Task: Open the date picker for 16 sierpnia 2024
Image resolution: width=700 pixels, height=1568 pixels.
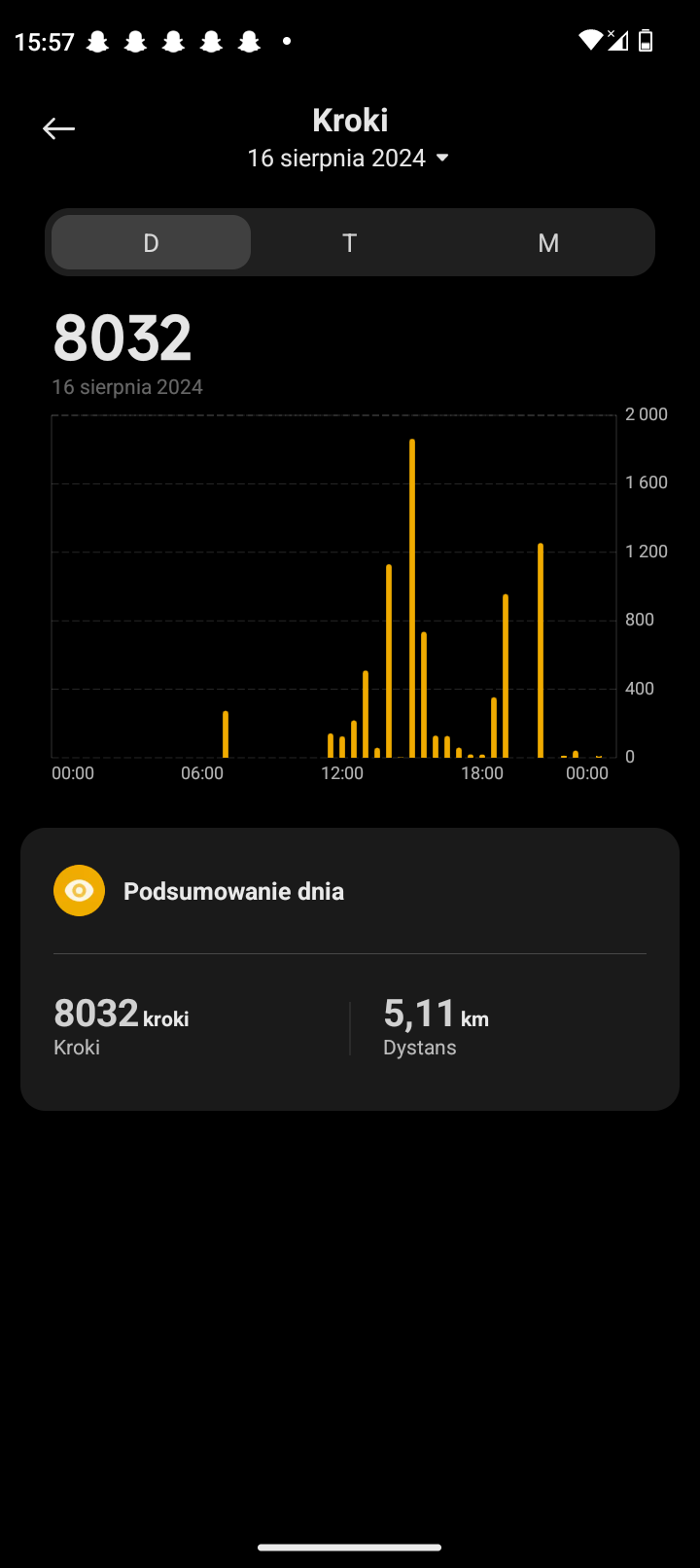Action: point(349,158)
